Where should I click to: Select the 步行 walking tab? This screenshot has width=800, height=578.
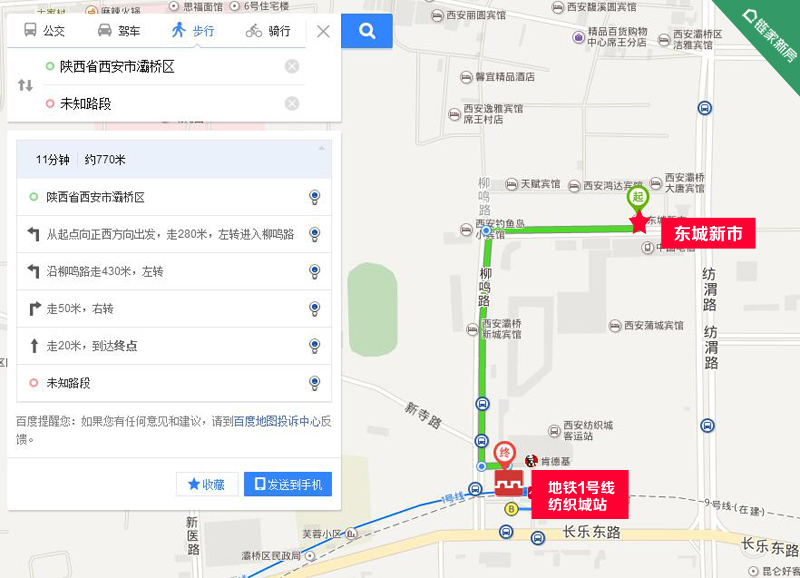193,31
